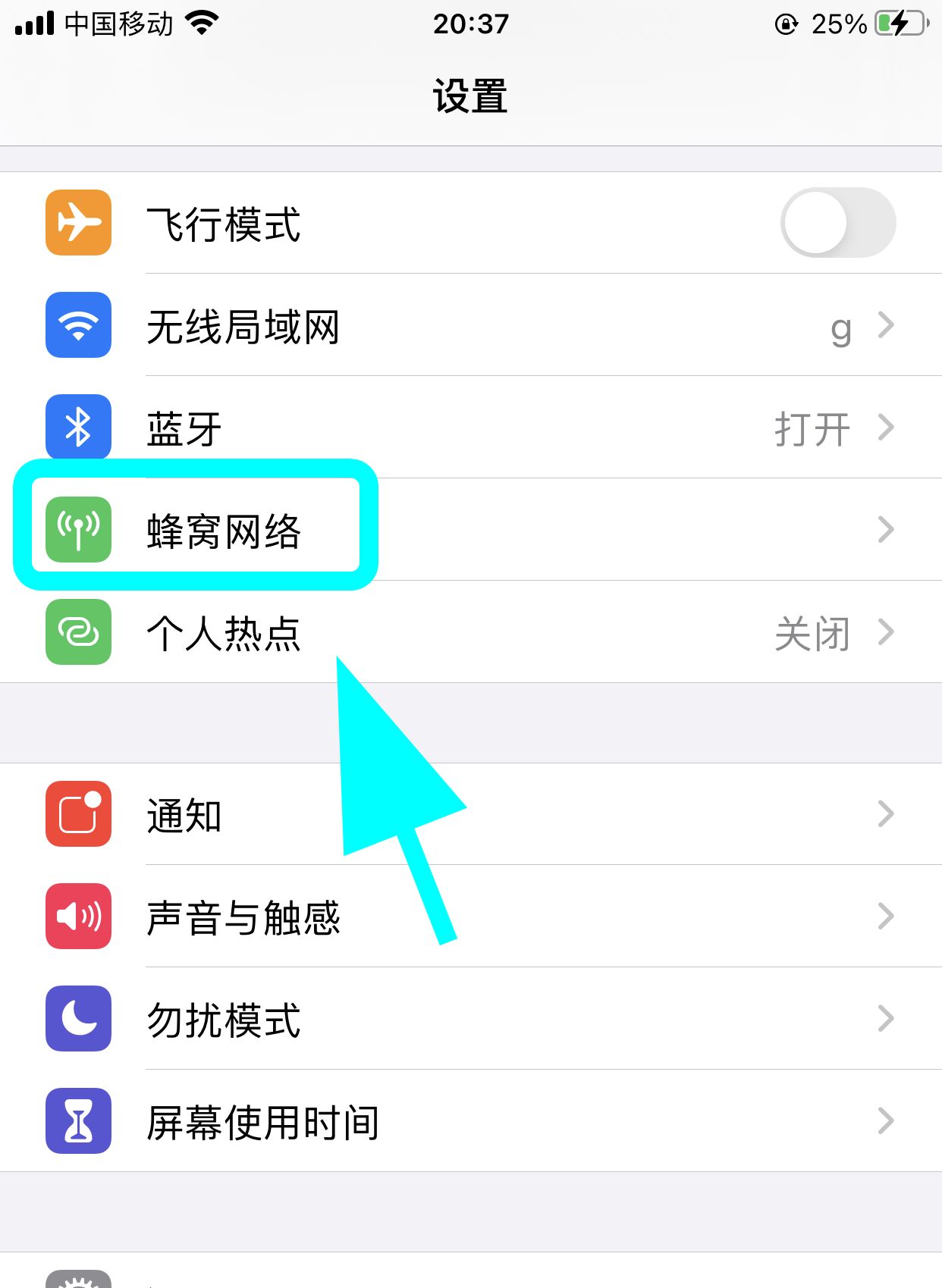942x1288 pixels.
Task: Tap the 声音与触感 speaker icon
Action: 78,917
